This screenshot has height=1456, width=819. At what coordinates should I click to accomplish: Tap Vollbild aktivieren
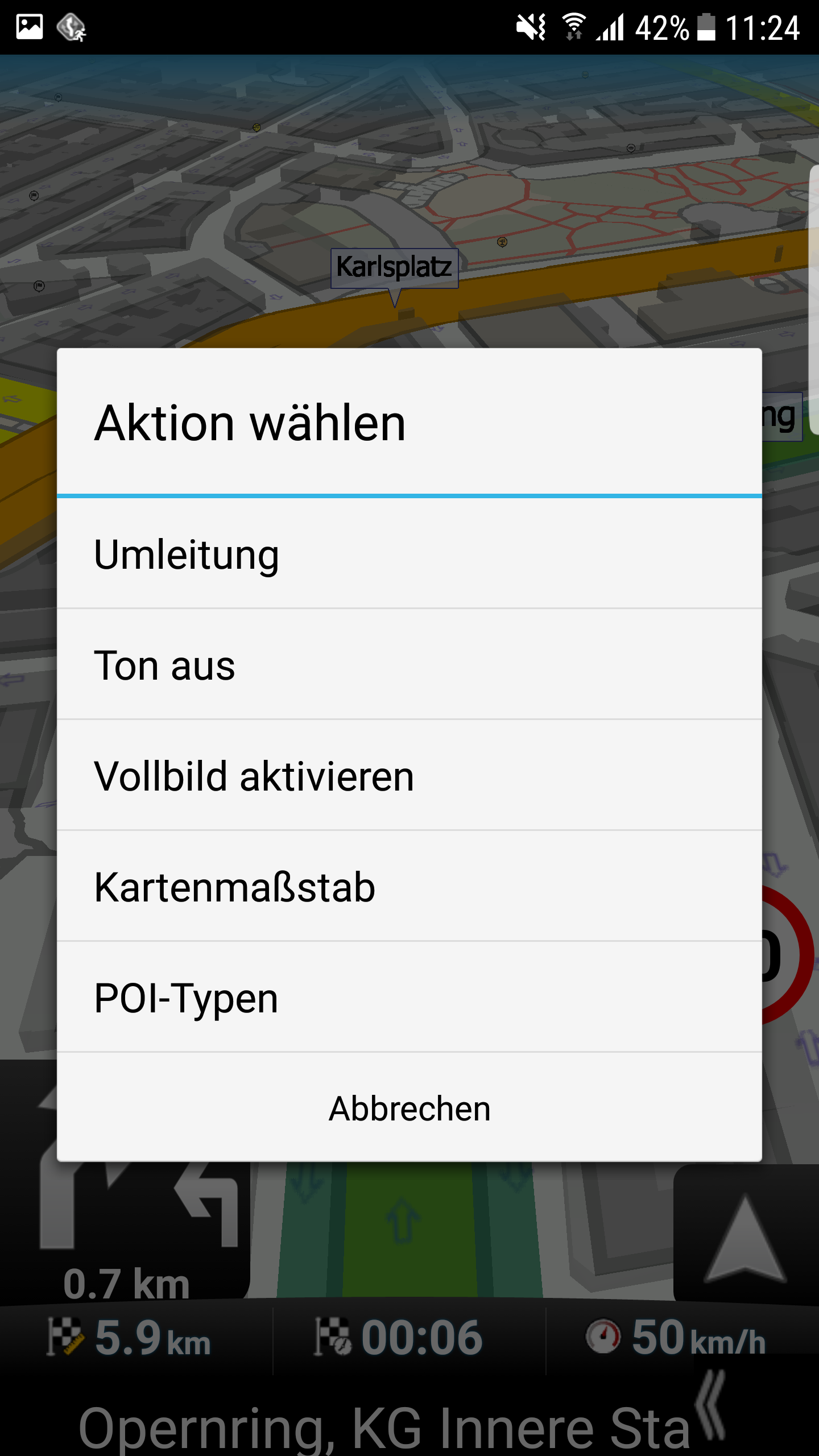coord(409,775)
